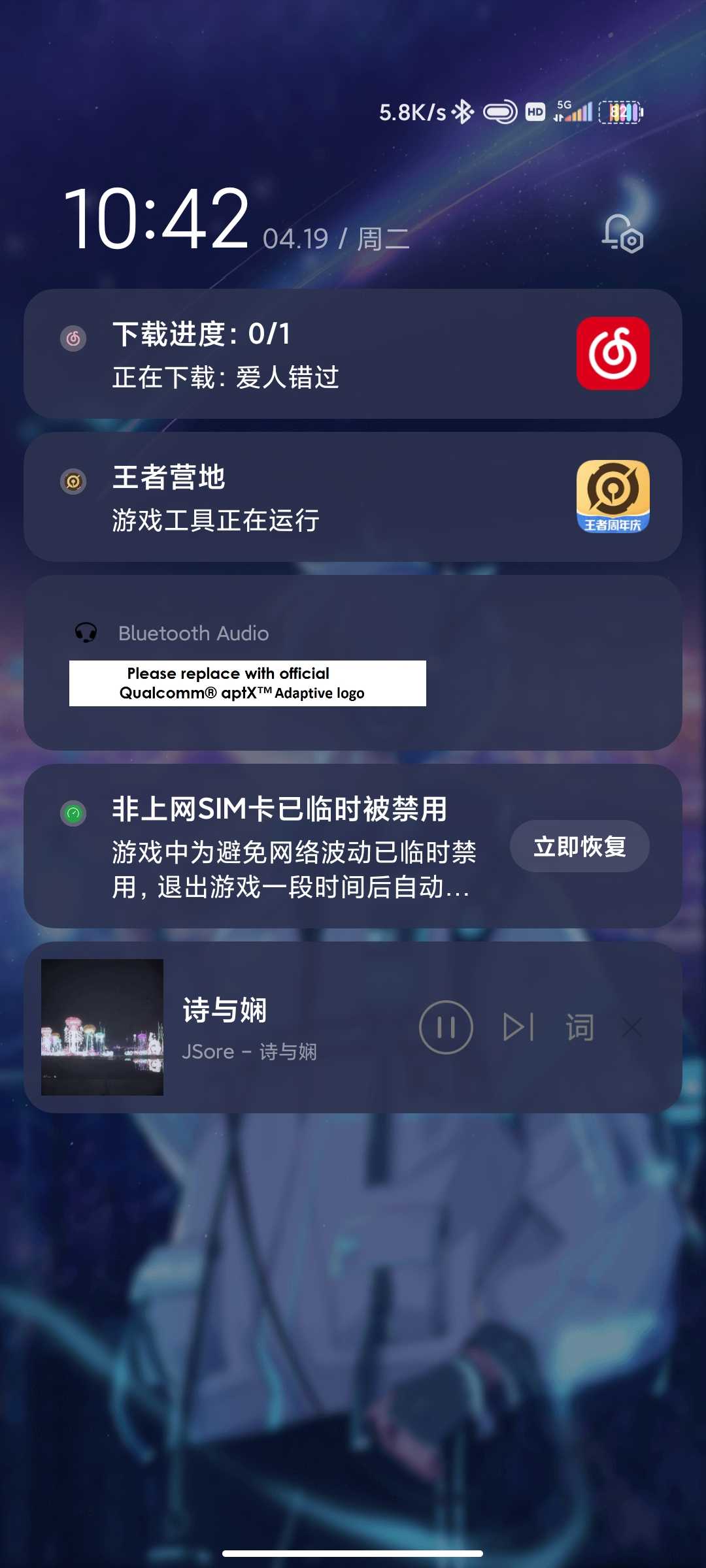Skip to the next track
Screen dimensions: 706x1568
(x=519, y=1027)
